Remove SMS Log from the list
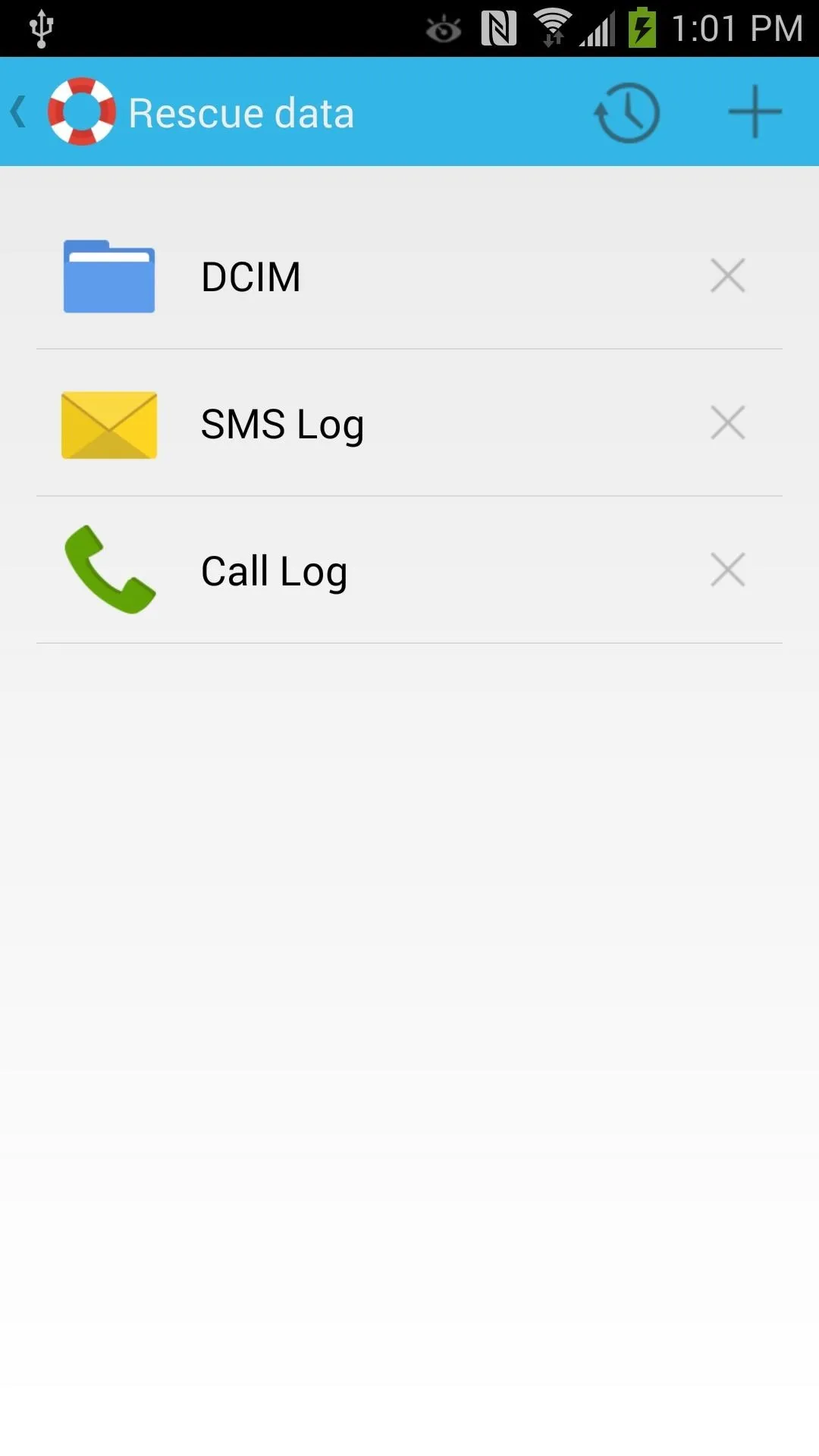Image resolution: width=819 pixels, height=1456 pixels. [728, 422]
